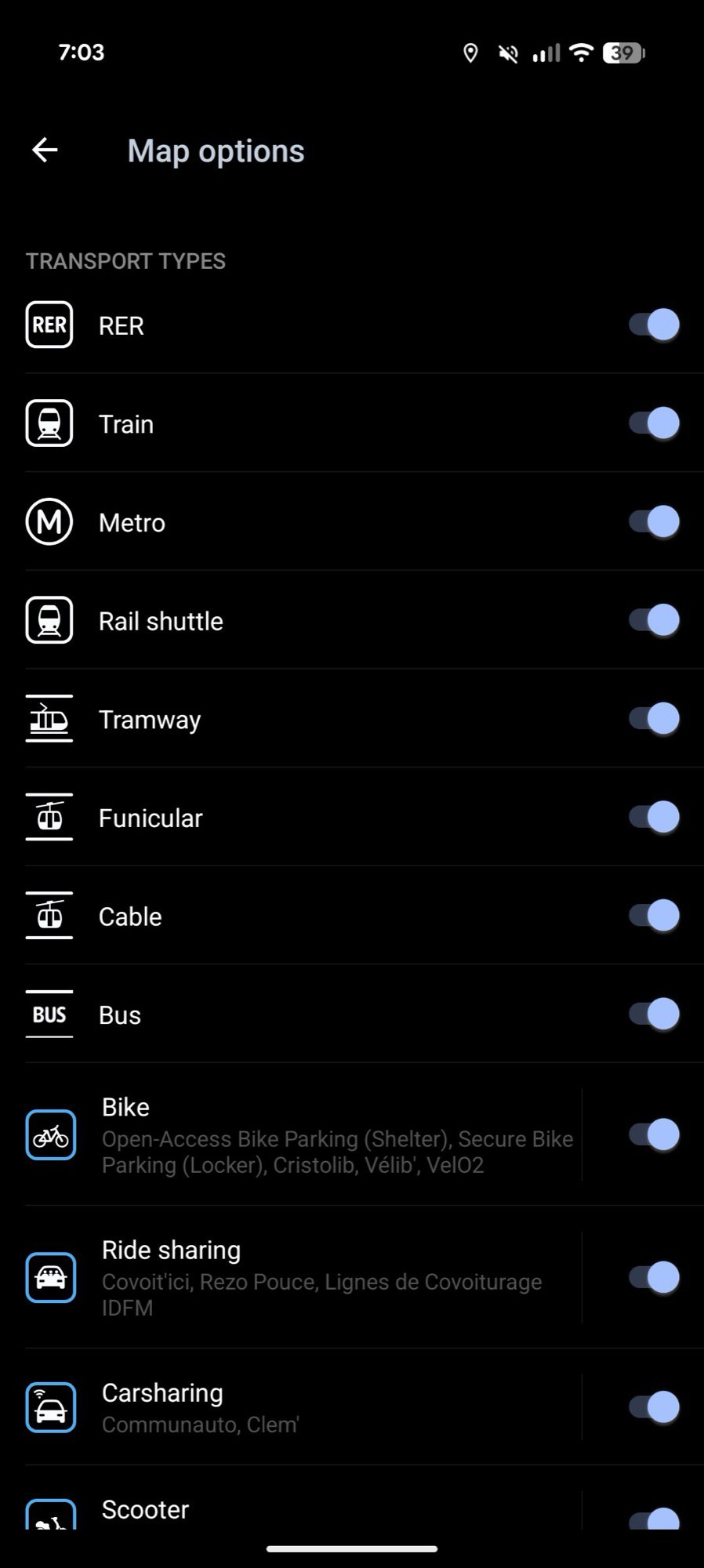Viewport: 704px width, 1568px height.
Task: Turn off the Metro toggle
Action: click(653, 522)
